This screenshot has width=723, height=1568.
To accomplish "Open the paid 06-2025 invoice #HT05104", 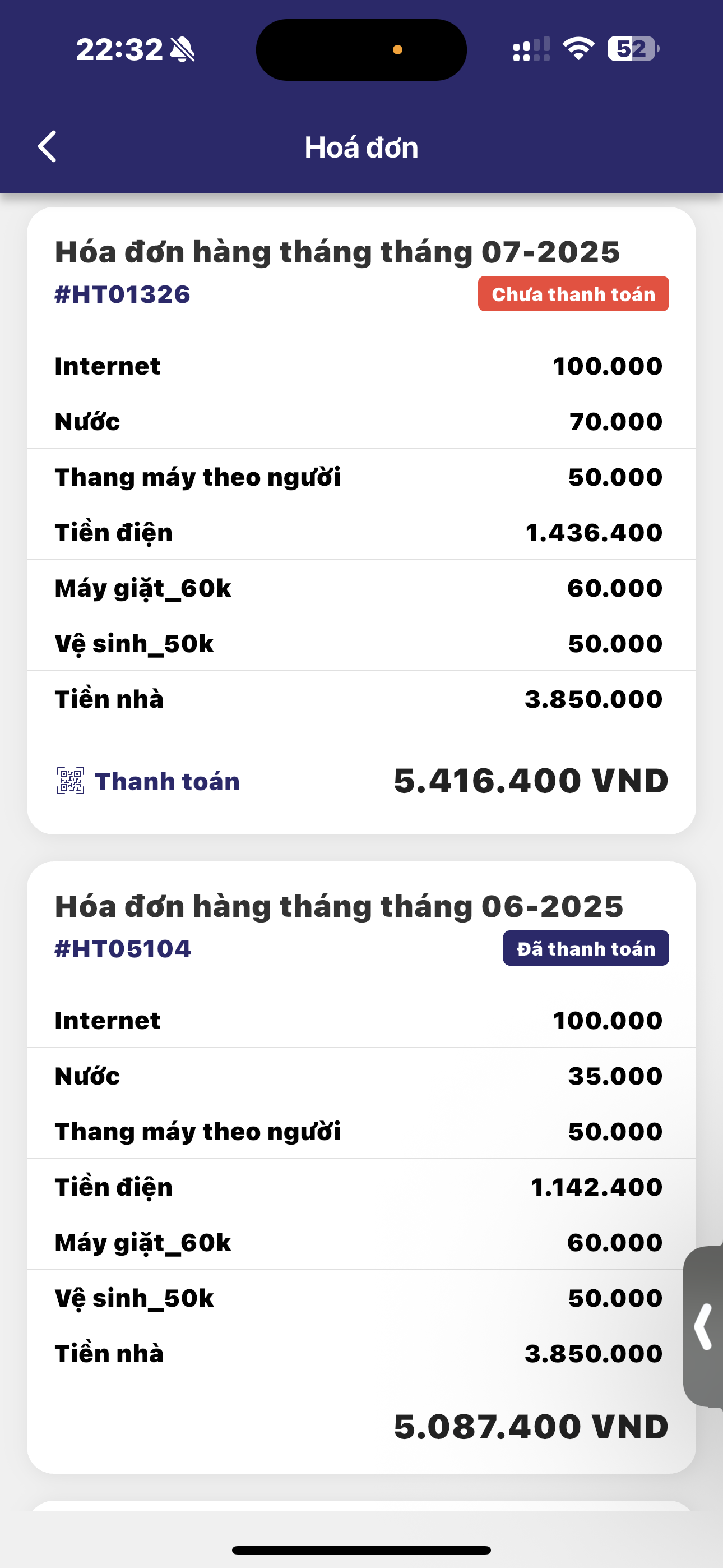I will 339,906.
